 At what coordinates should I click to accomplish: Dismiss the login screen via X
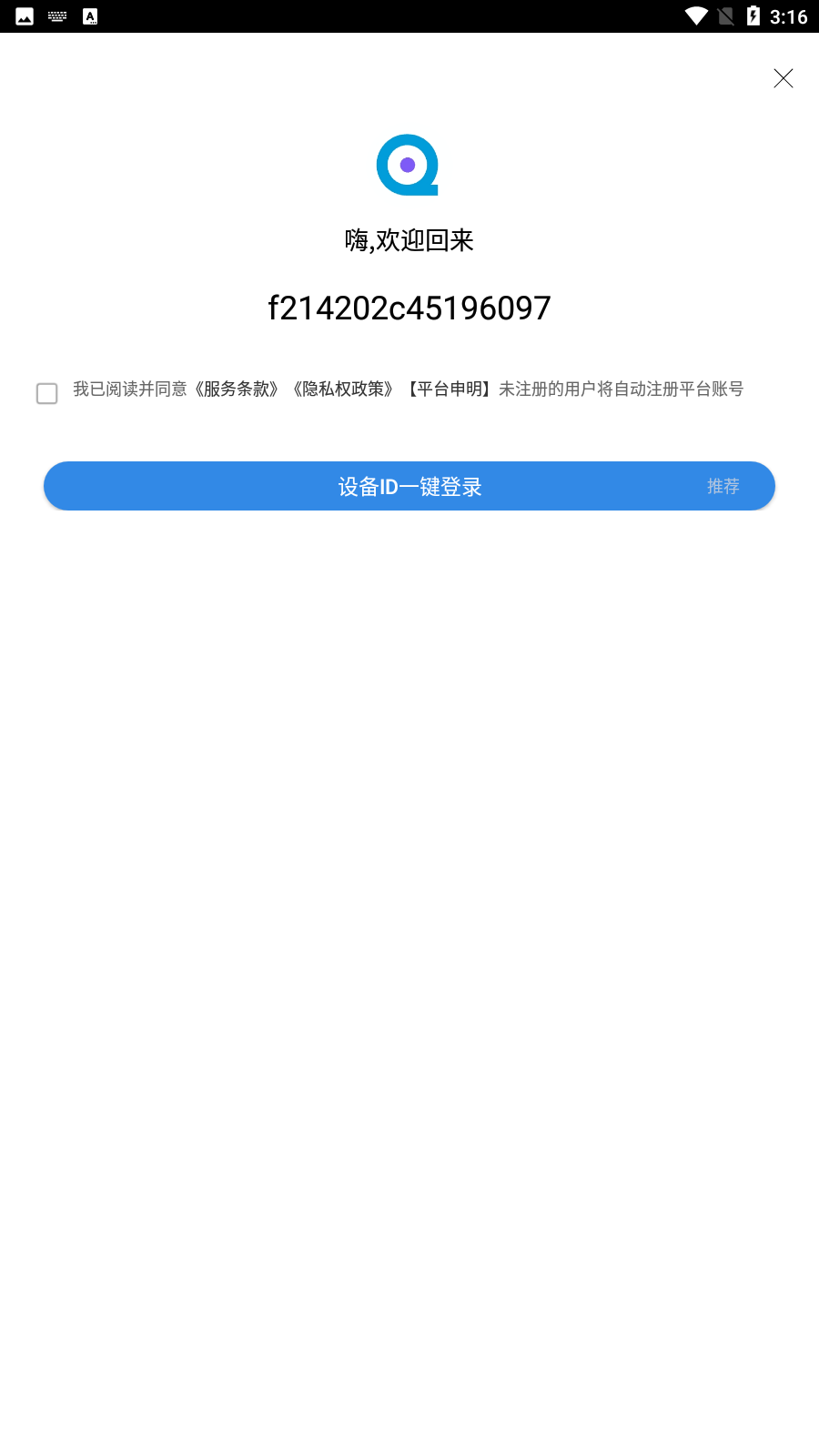[x=784, y=78]
